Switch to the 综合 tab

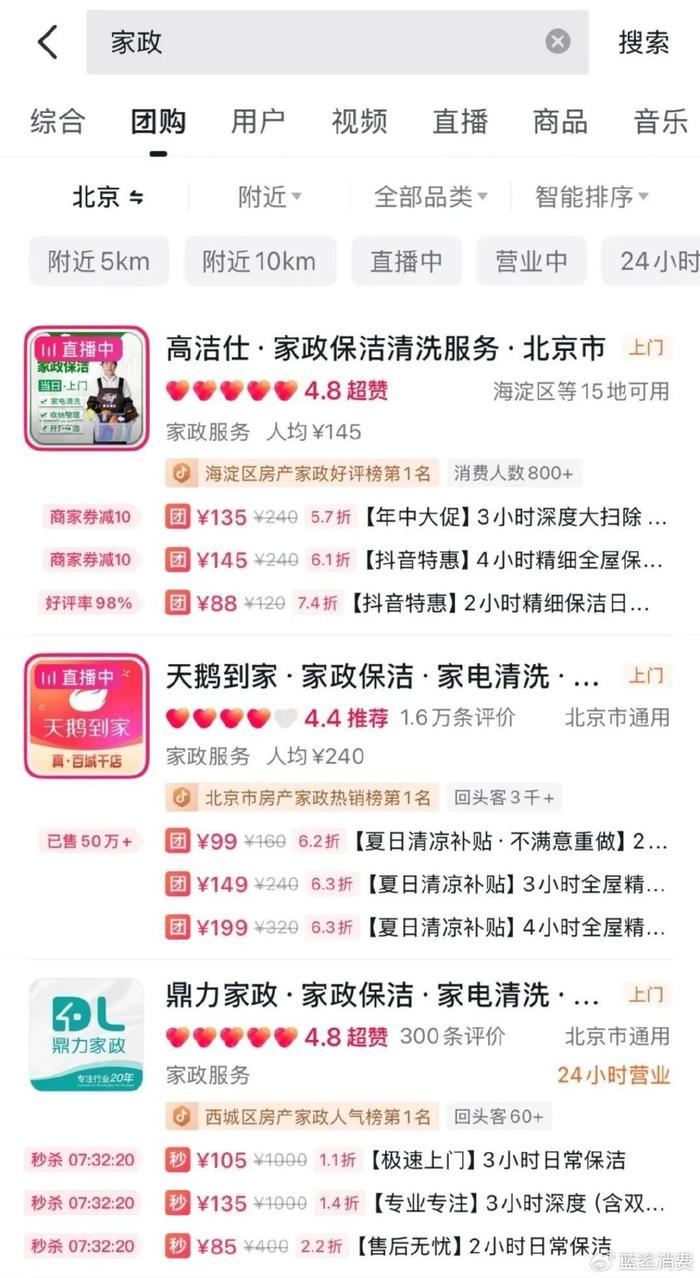tap(57, 122)
